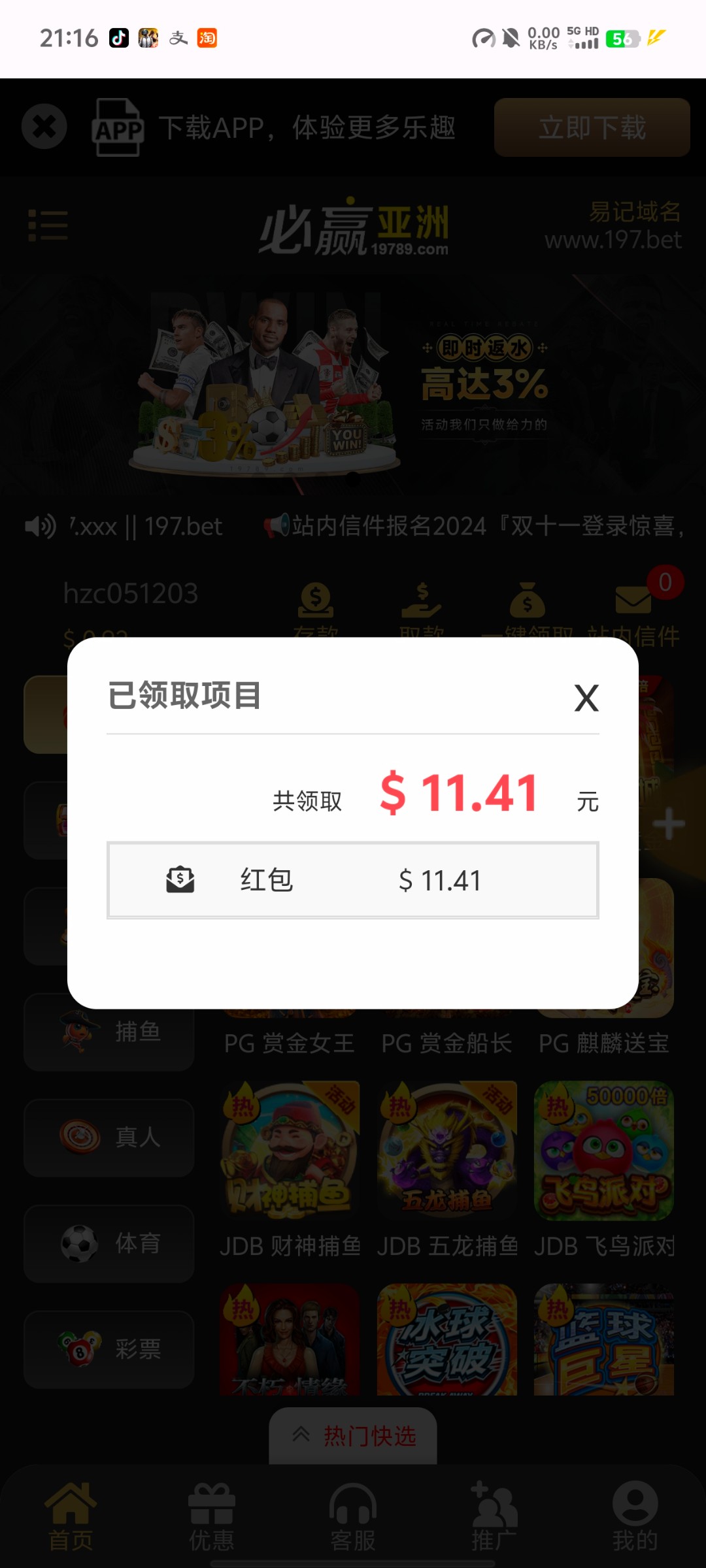
Task: Tap the 立即下载 button
Action: pyautogui.click(x=592, y=127)
